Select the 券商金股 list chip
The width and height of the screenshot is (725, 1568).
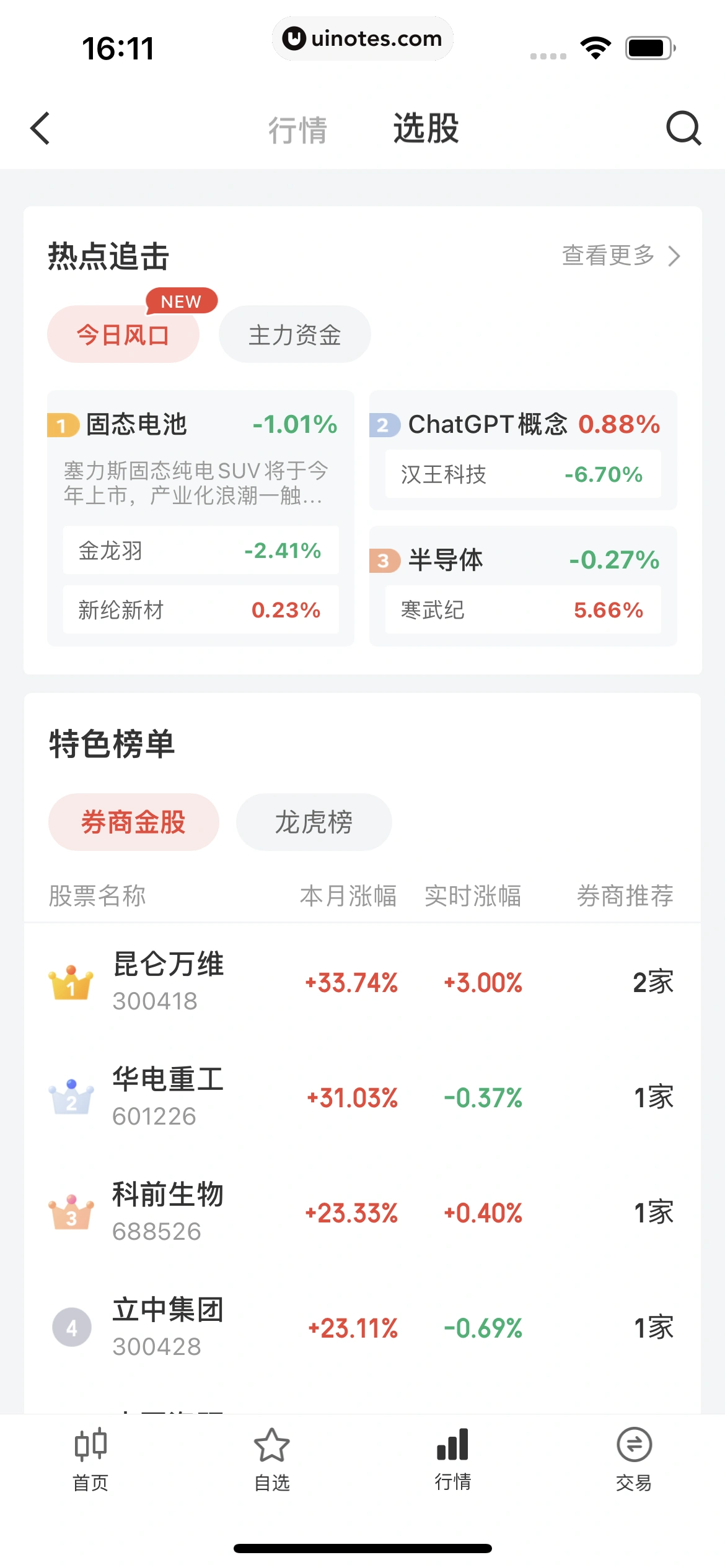133,822
